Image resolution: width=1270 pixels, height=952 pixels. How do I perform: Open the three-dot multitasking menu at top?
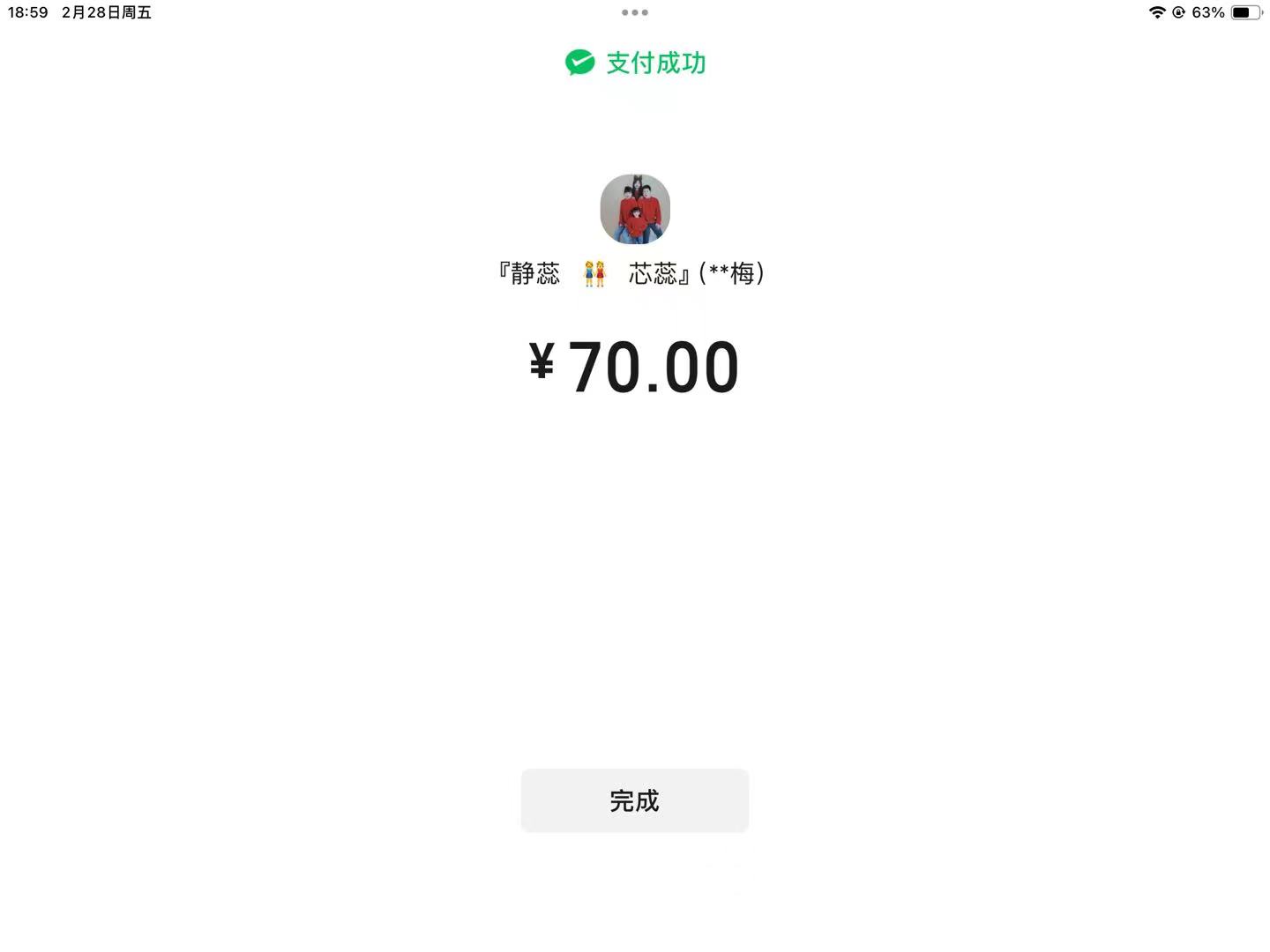(x=634, y=12)
